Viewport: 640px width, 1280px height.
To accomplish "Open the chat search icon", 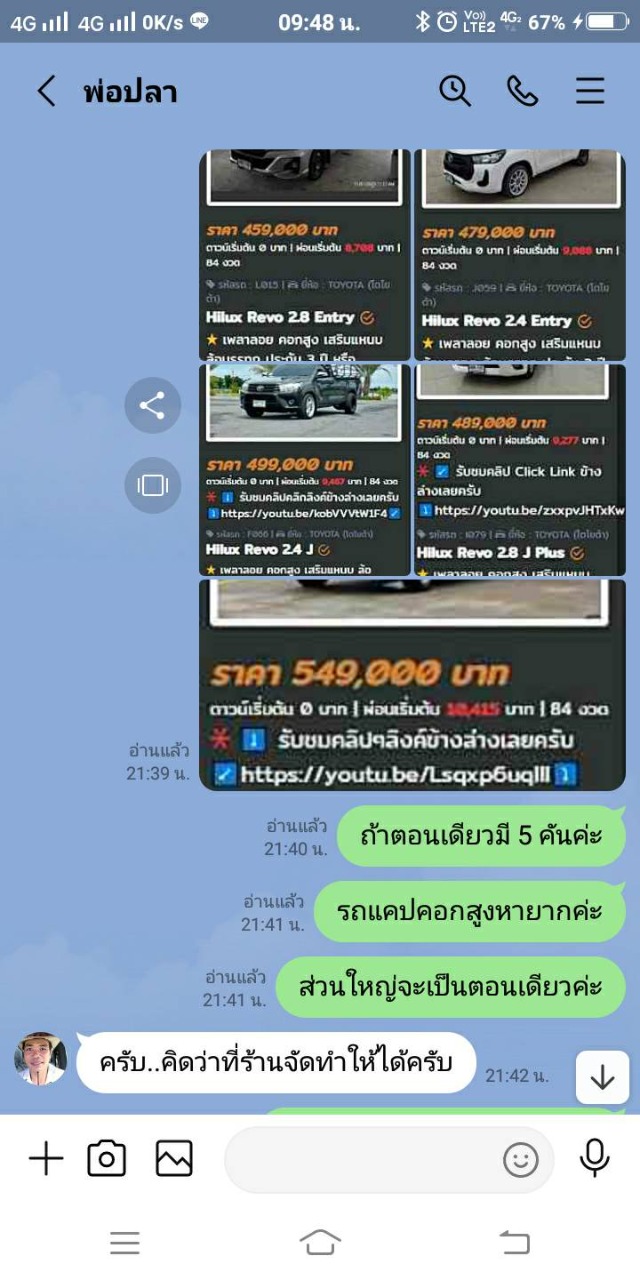I will click(455, 91).
